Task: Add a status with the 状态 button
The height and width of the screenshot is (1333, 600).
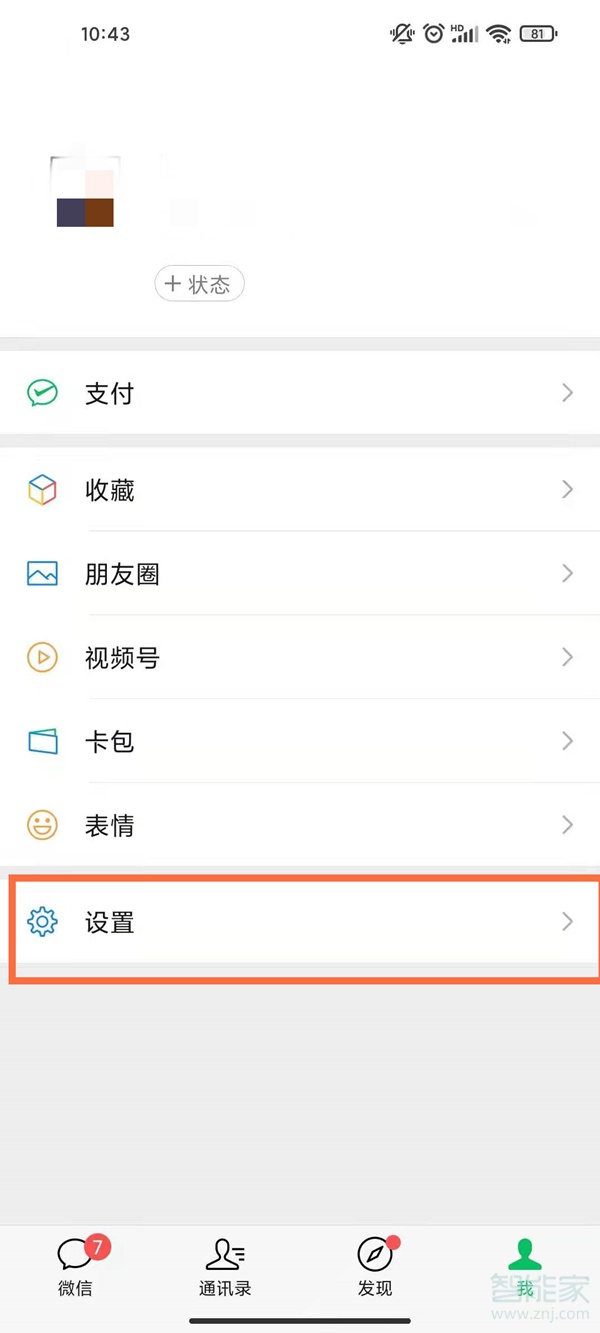Action: [199, 285]
